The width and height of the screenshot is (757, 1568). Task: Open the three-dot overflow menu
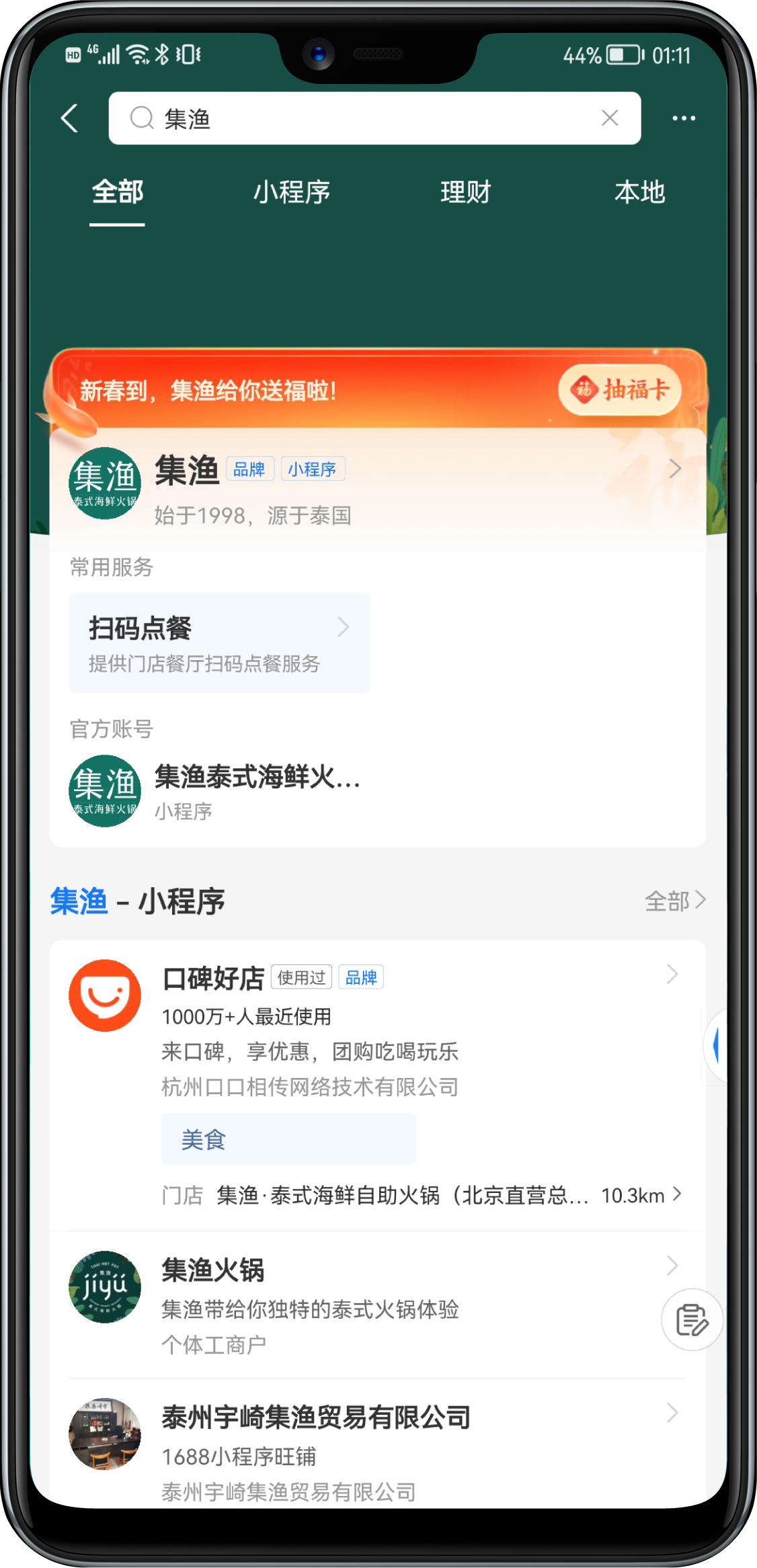[x=684, y=118]
